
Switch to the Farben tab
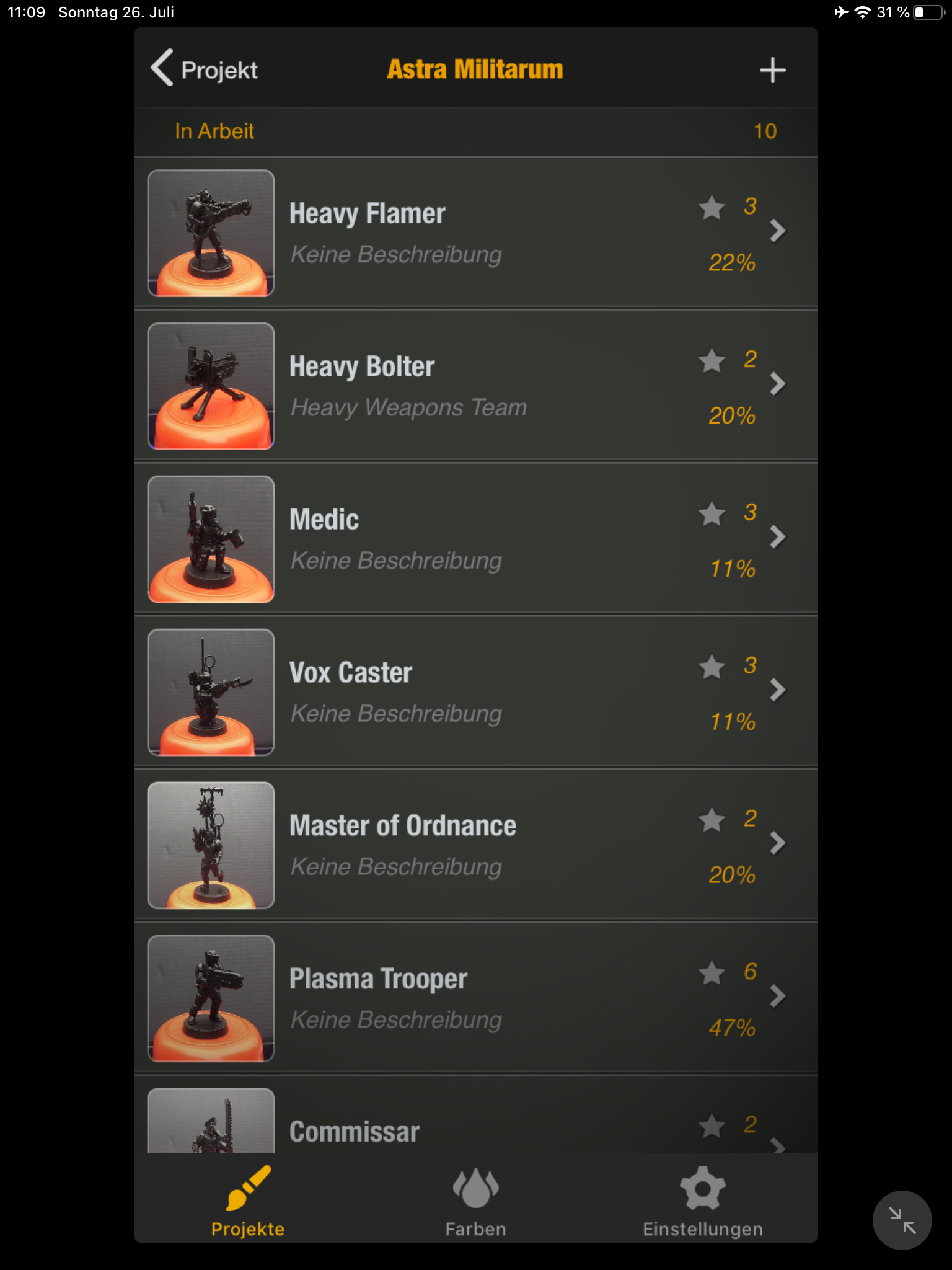(x=475, y=1202)
